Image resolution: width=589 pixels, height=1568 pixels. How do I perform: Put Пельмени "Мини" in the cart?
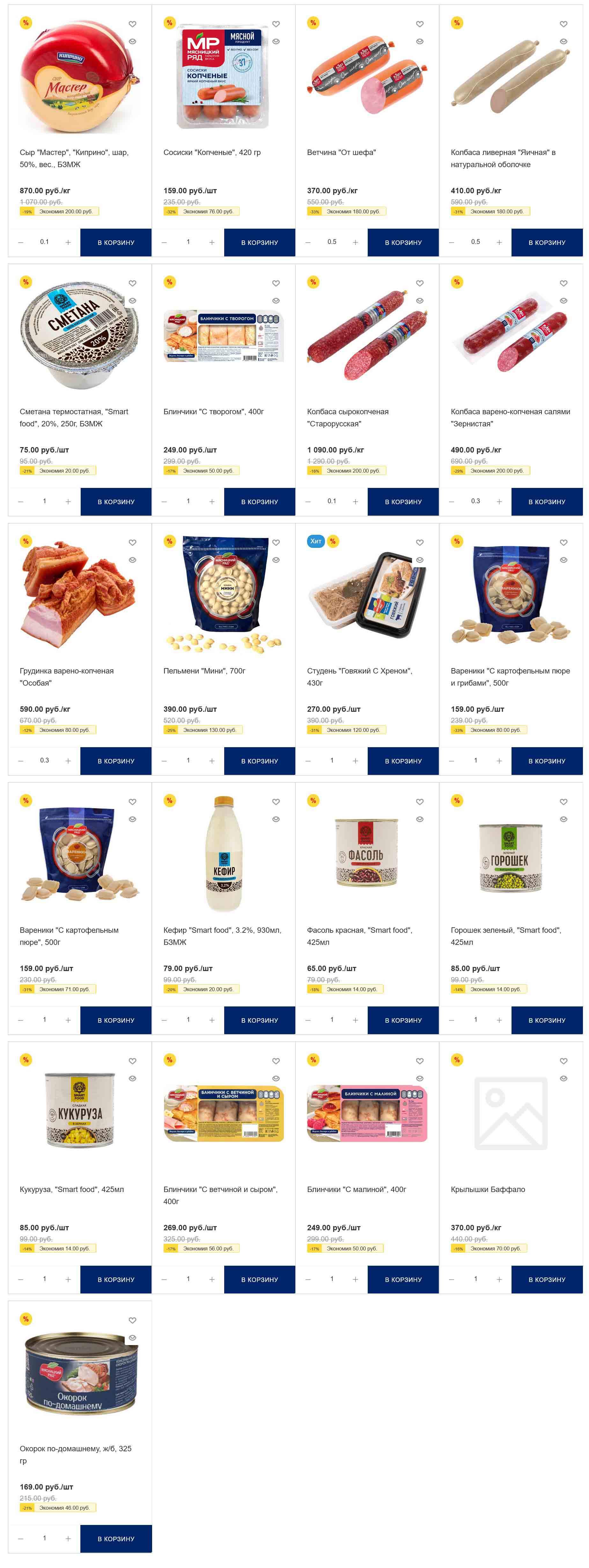click(259, 761)
